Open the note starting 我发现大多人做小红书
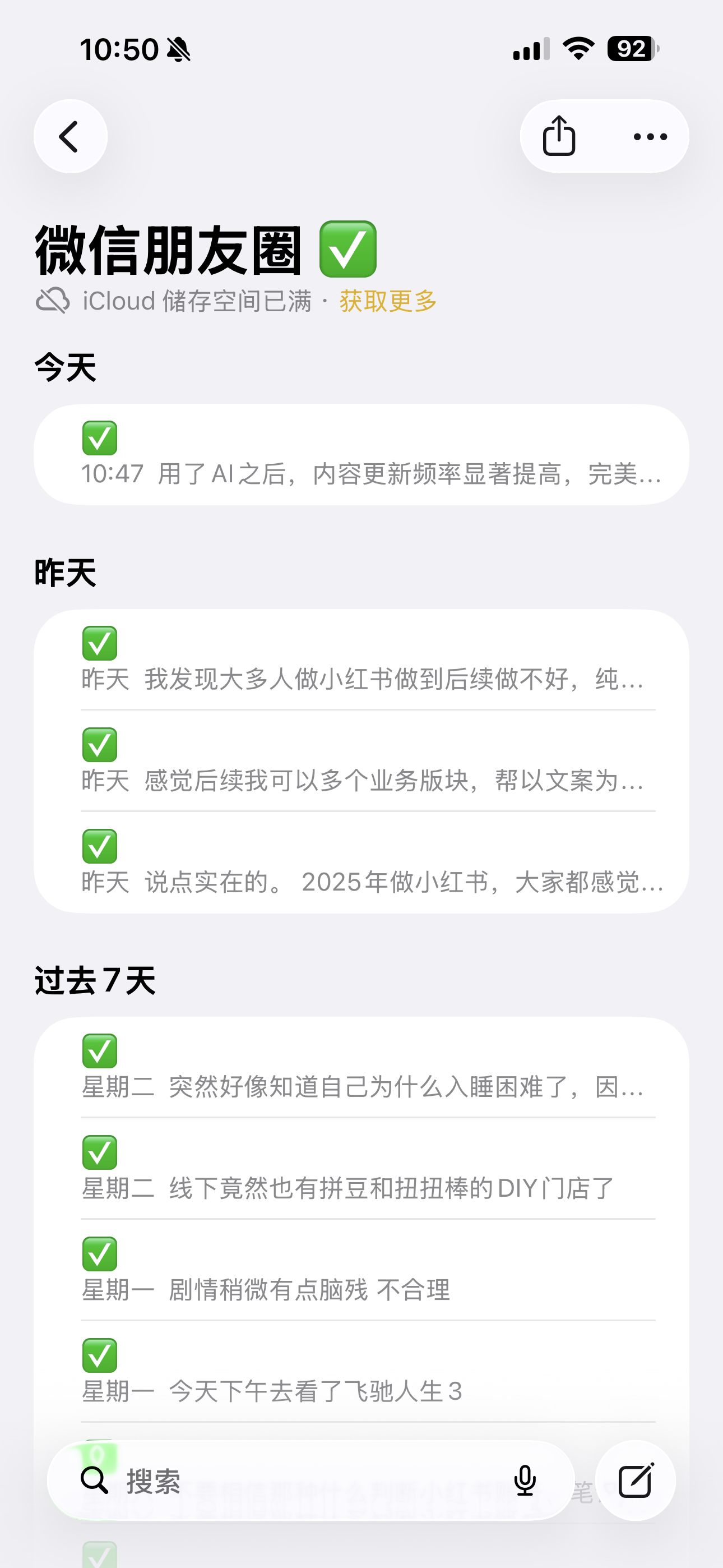723x1568 pixels. click(x=361, y=661)
